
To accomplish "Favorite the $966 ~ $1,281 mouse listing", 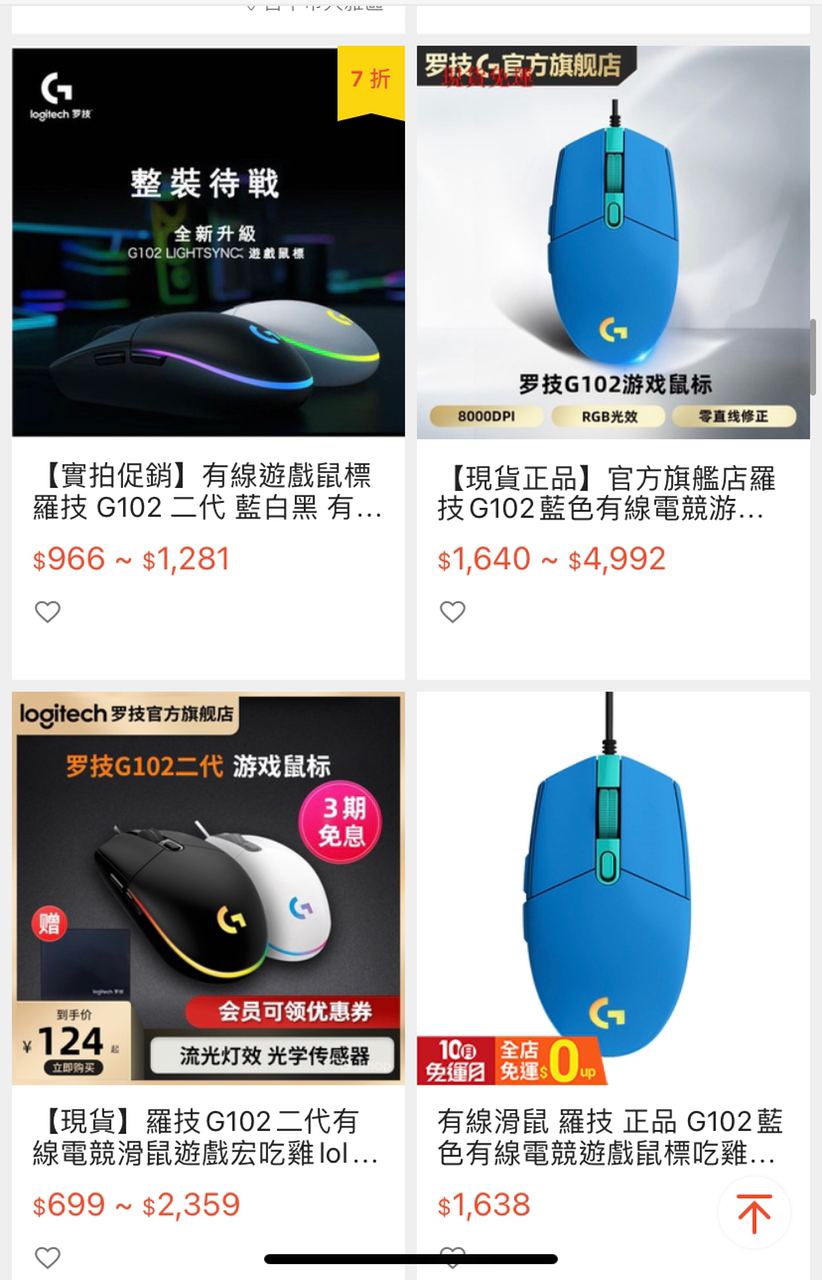I will 48,612.
